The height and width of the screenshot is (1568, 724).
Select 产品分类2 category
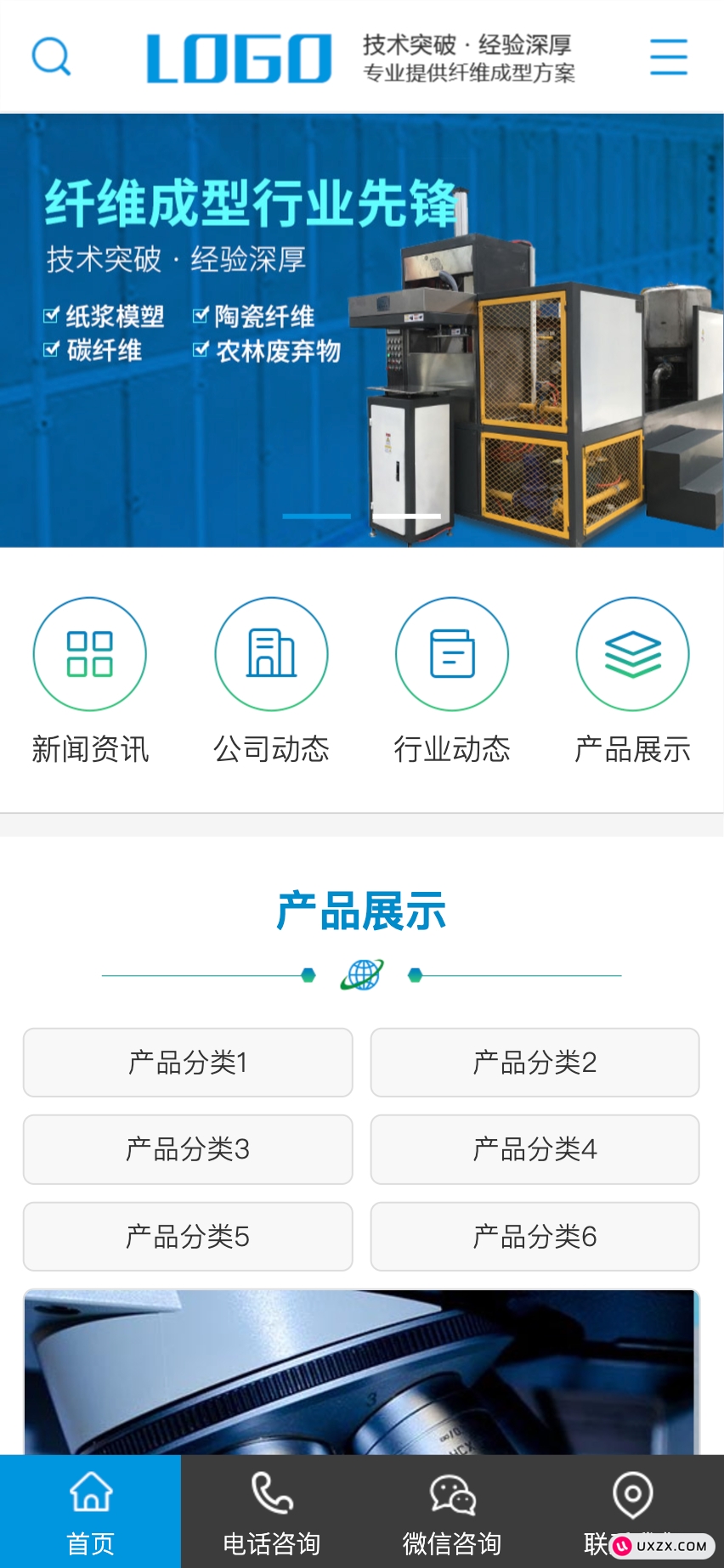pyautogui.click(x=535, y=1063)
